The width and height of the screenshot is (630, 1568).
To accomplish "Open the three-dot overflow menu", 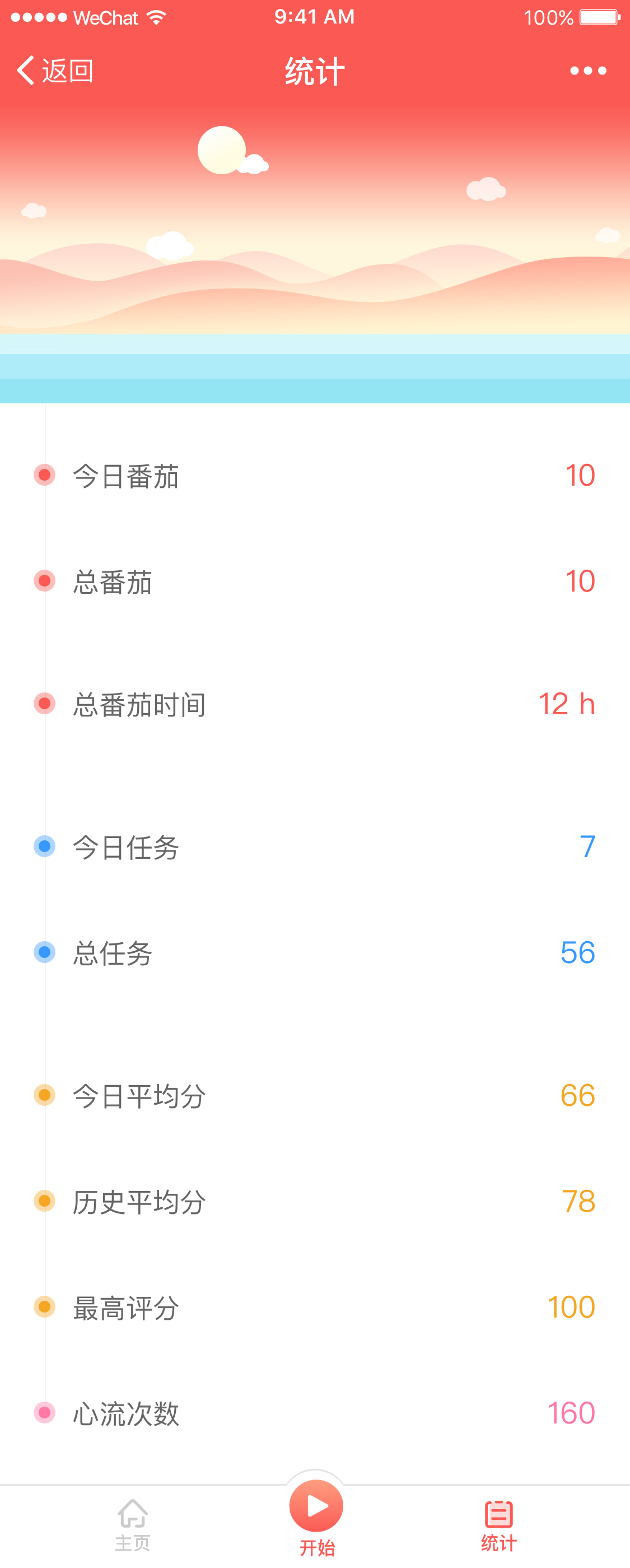I will [x=587, y=71].
